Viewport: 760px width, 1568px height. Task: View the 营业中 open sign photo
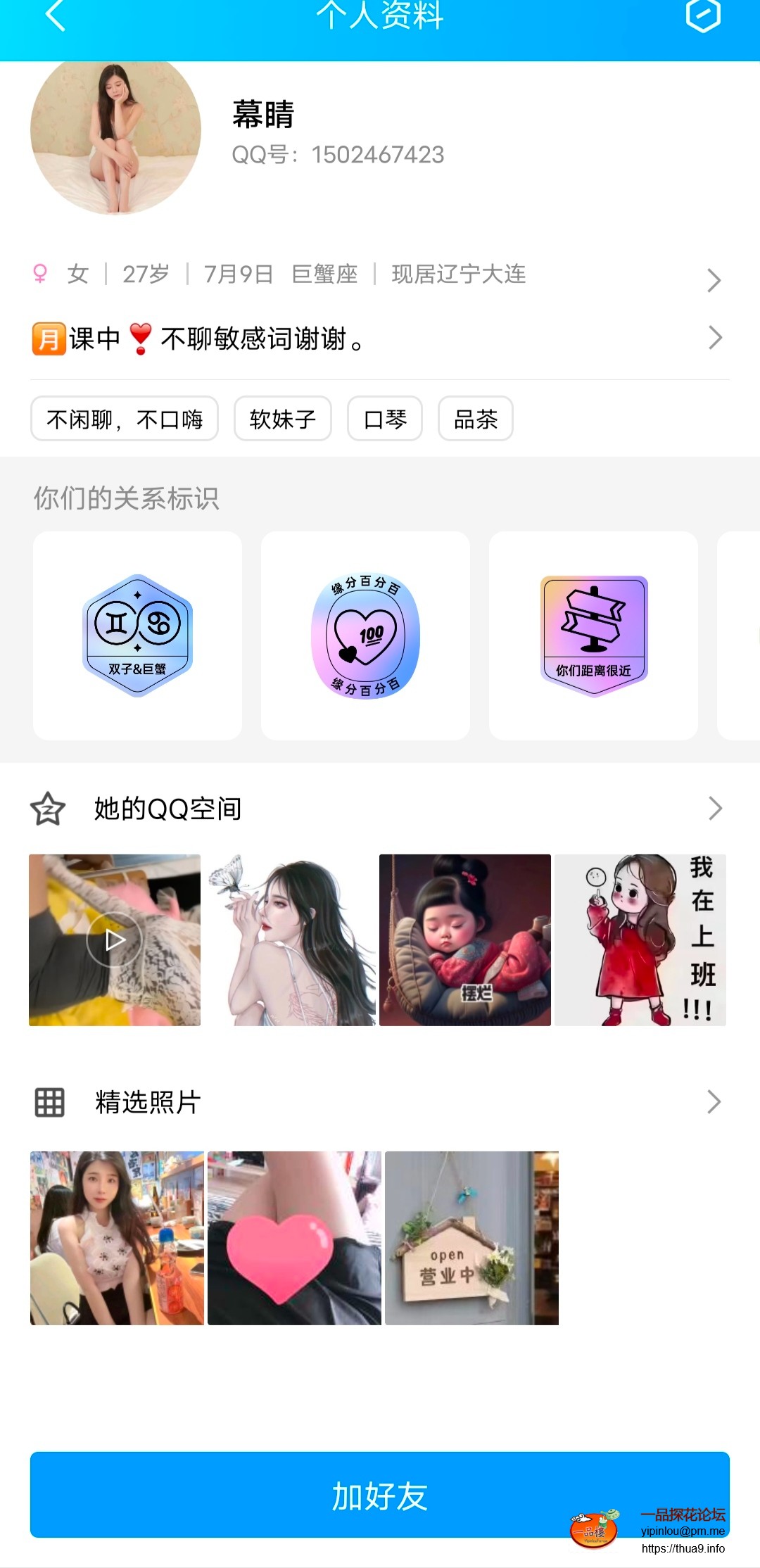pyautogui.click(x=471, y=1238)
